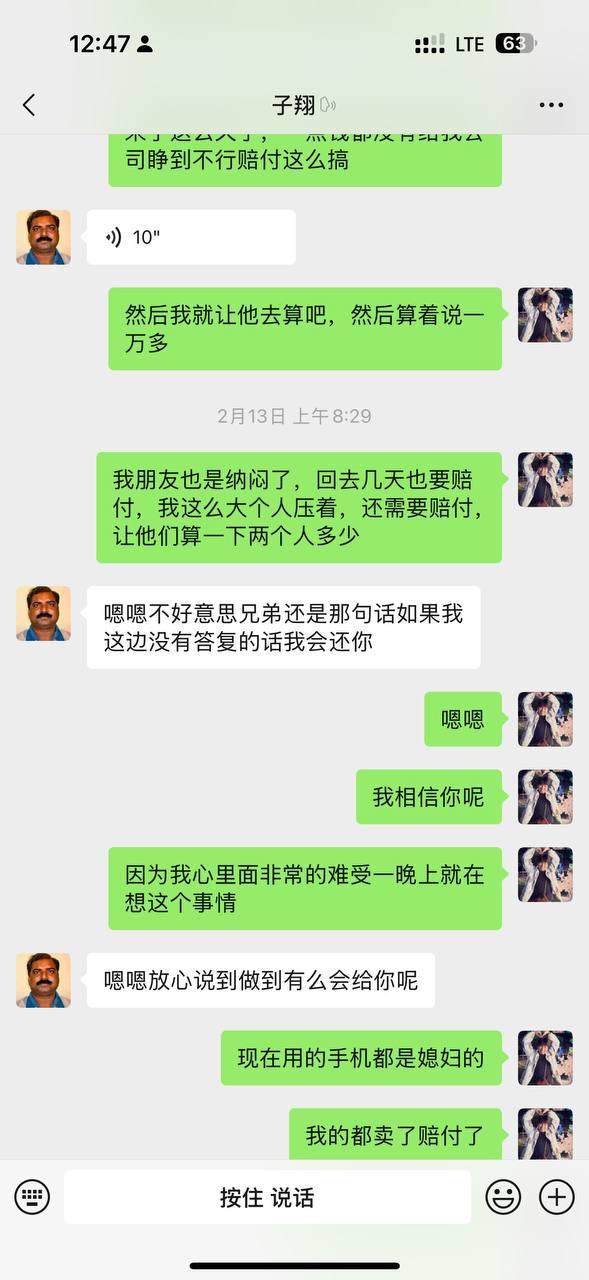Open the chat info overflow menu

(551, 104)
